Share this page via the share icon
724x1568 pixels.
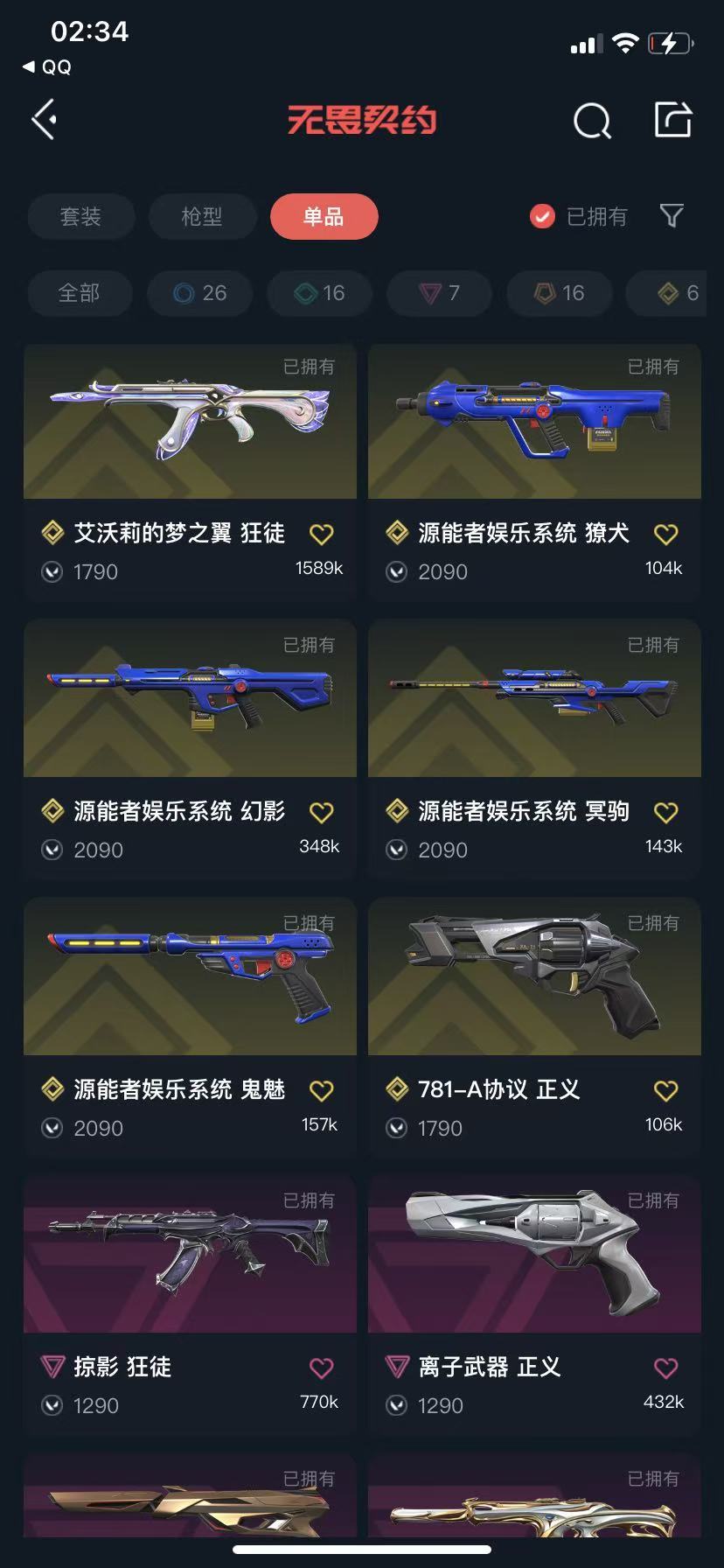point(672,120)
